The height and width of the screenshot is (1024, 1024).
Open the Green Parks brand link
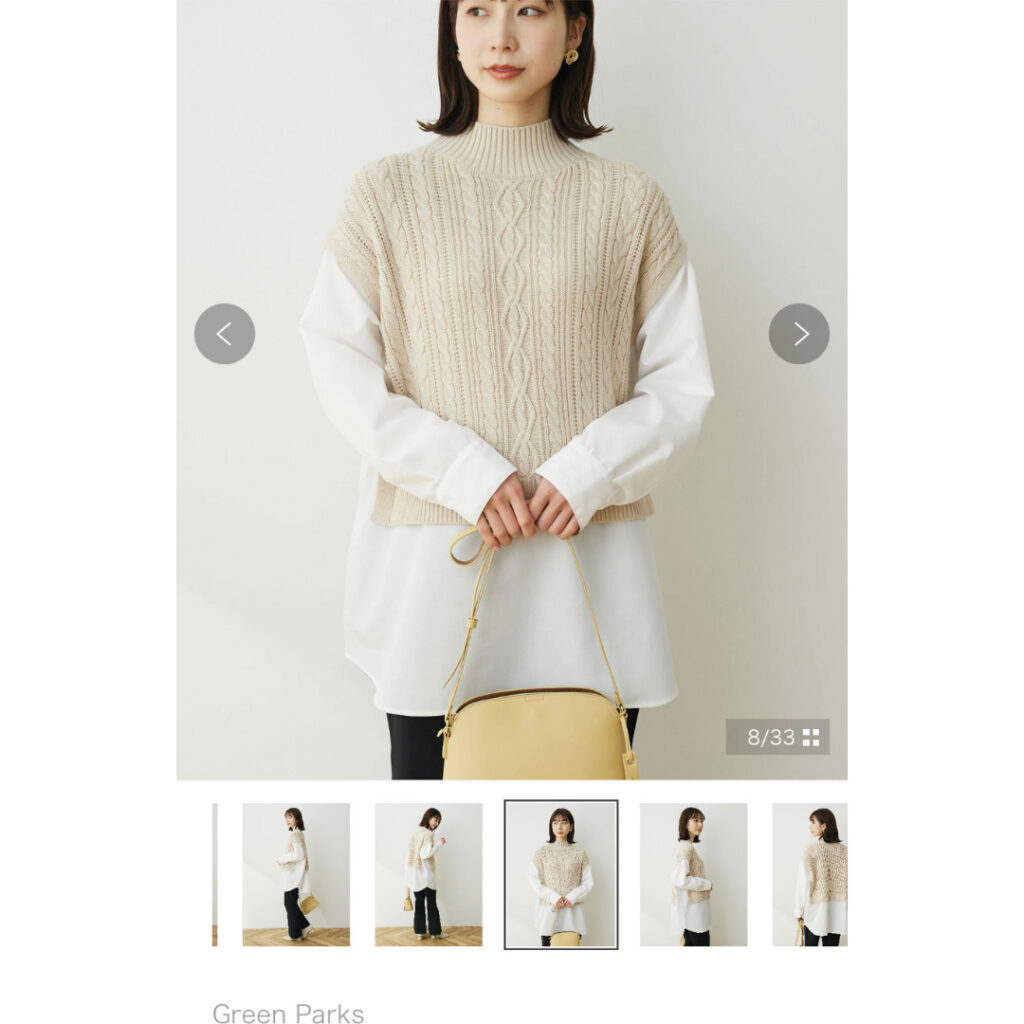click(288, 1013)
